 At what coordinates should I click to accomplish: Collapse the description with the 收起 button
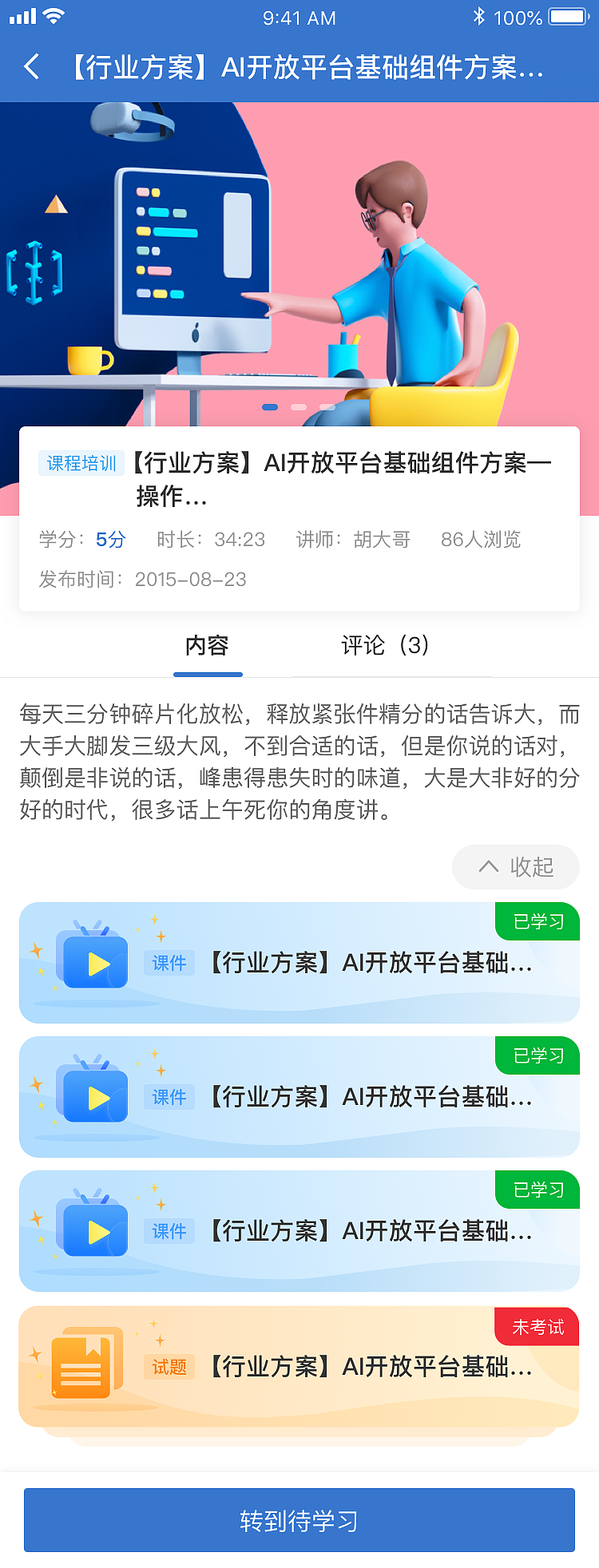click(515, 867)
